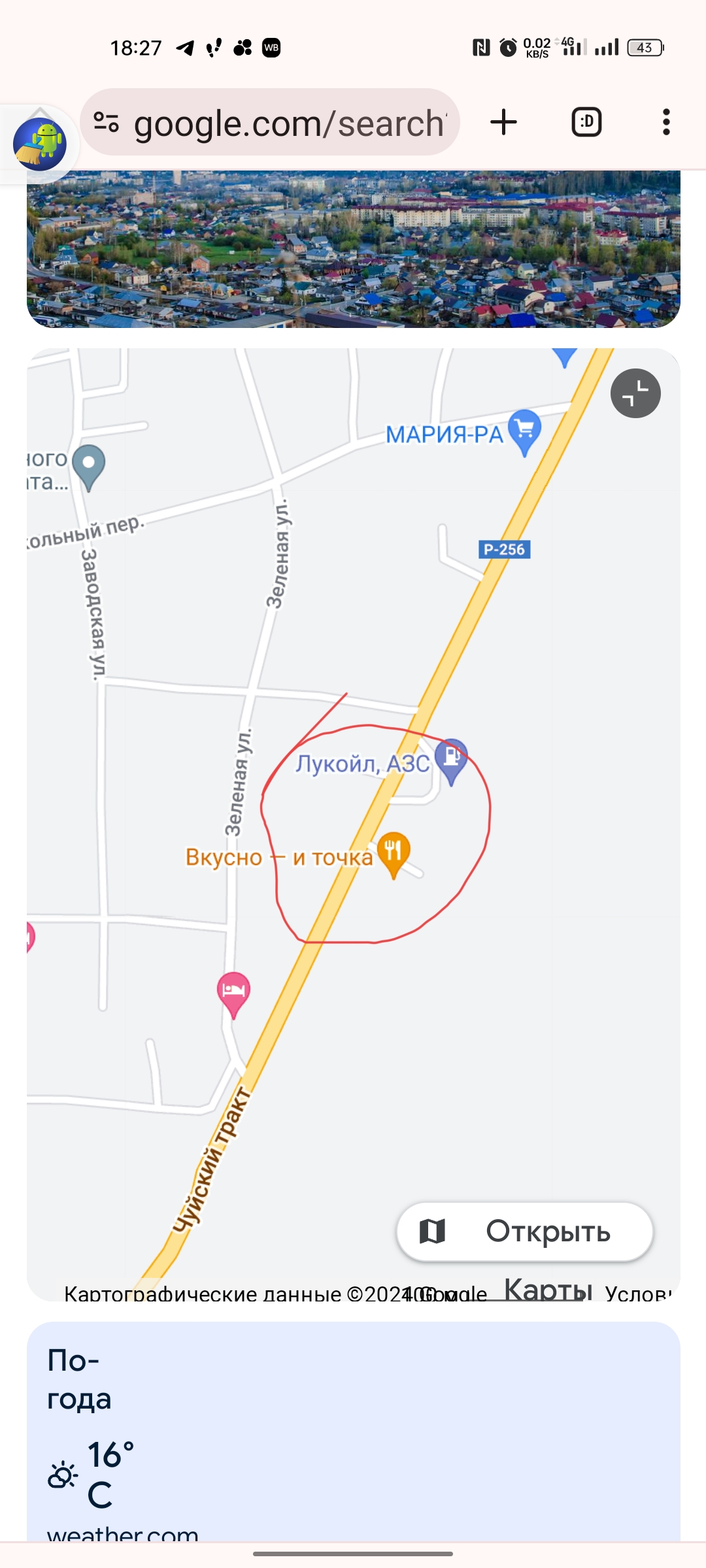This screenshot has height=1568, width=706.
Task: Open the browser overflow menu
Action: coord(665,122)
